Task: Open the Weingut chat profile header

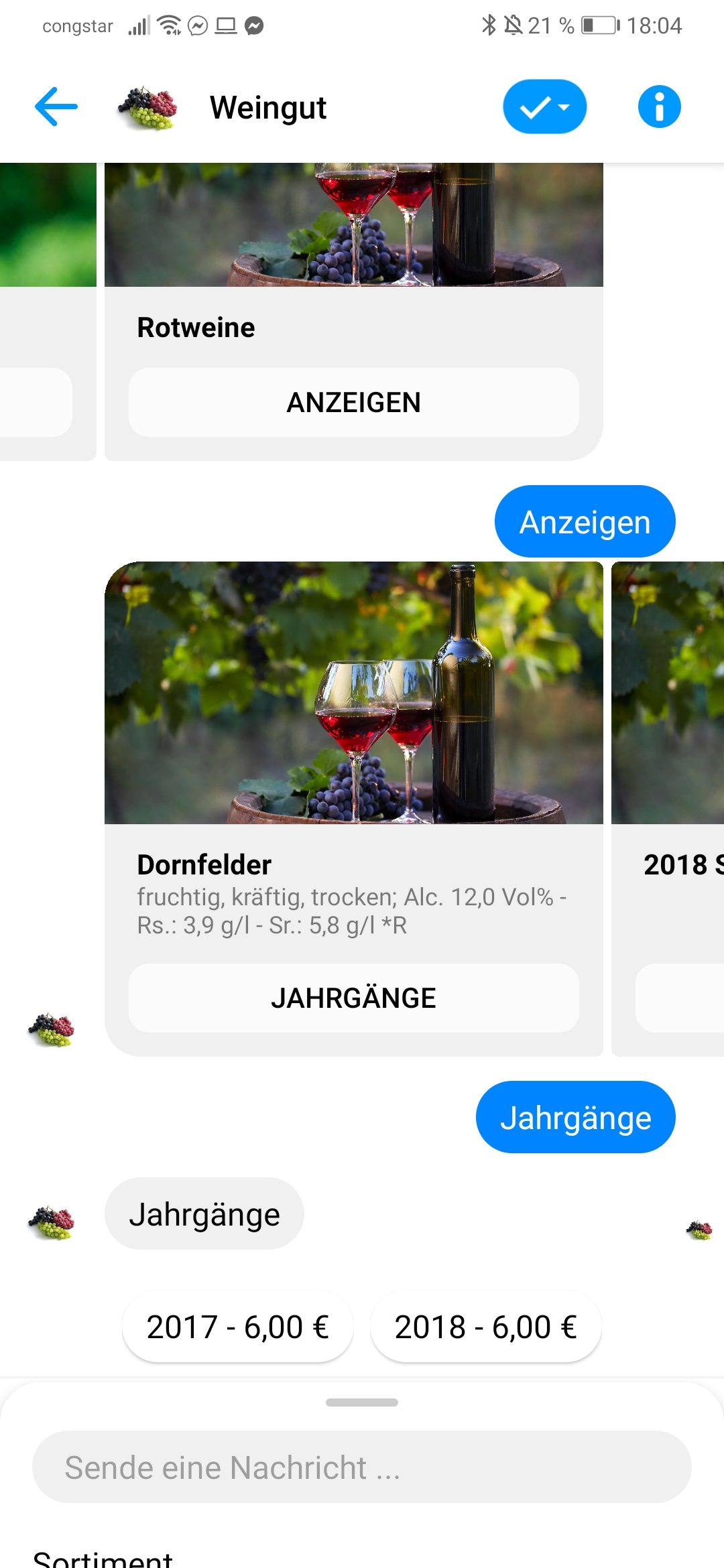Action: [267, 107]
